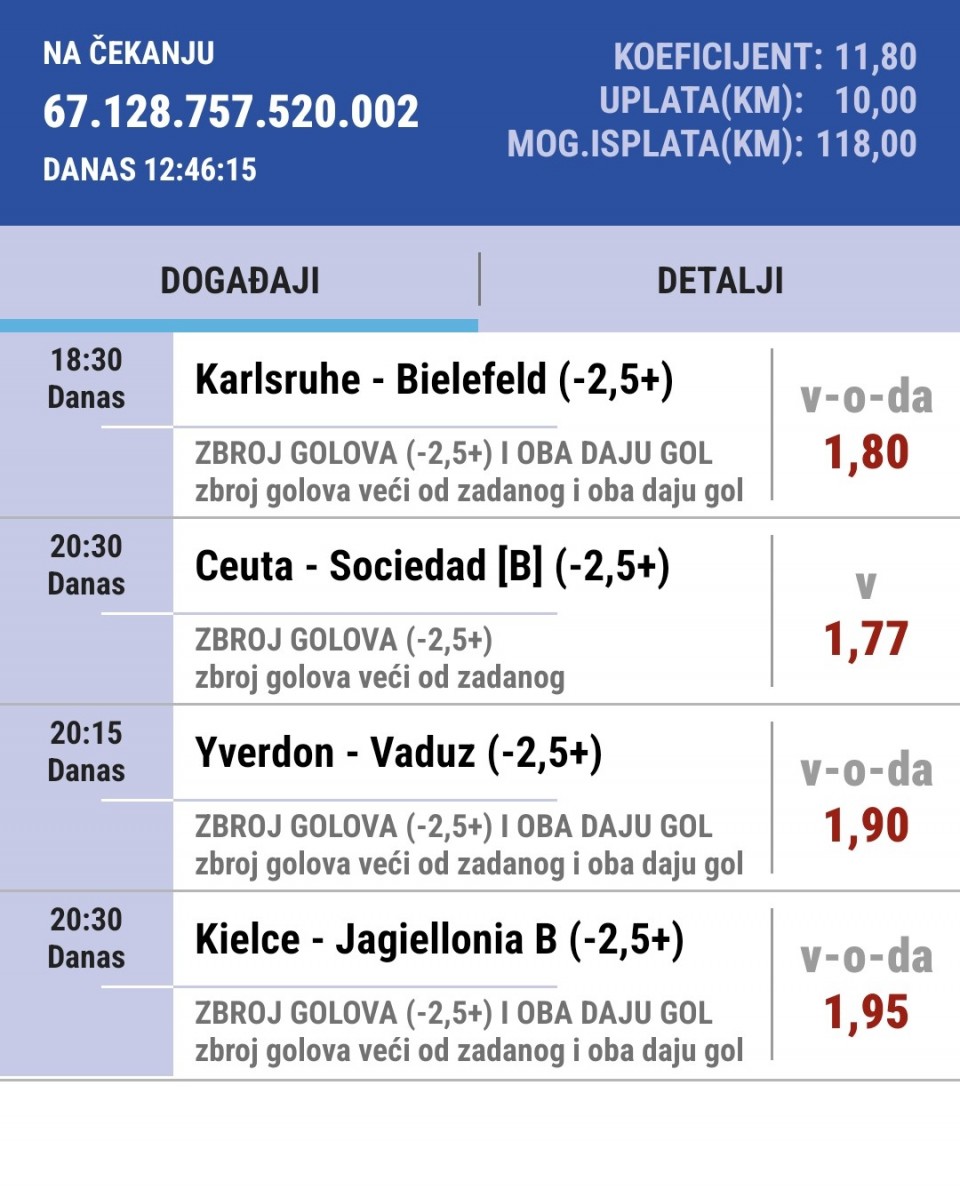
Task: Open the Karlsruhe - Bielefeld event row
Action: click(434, 380)
